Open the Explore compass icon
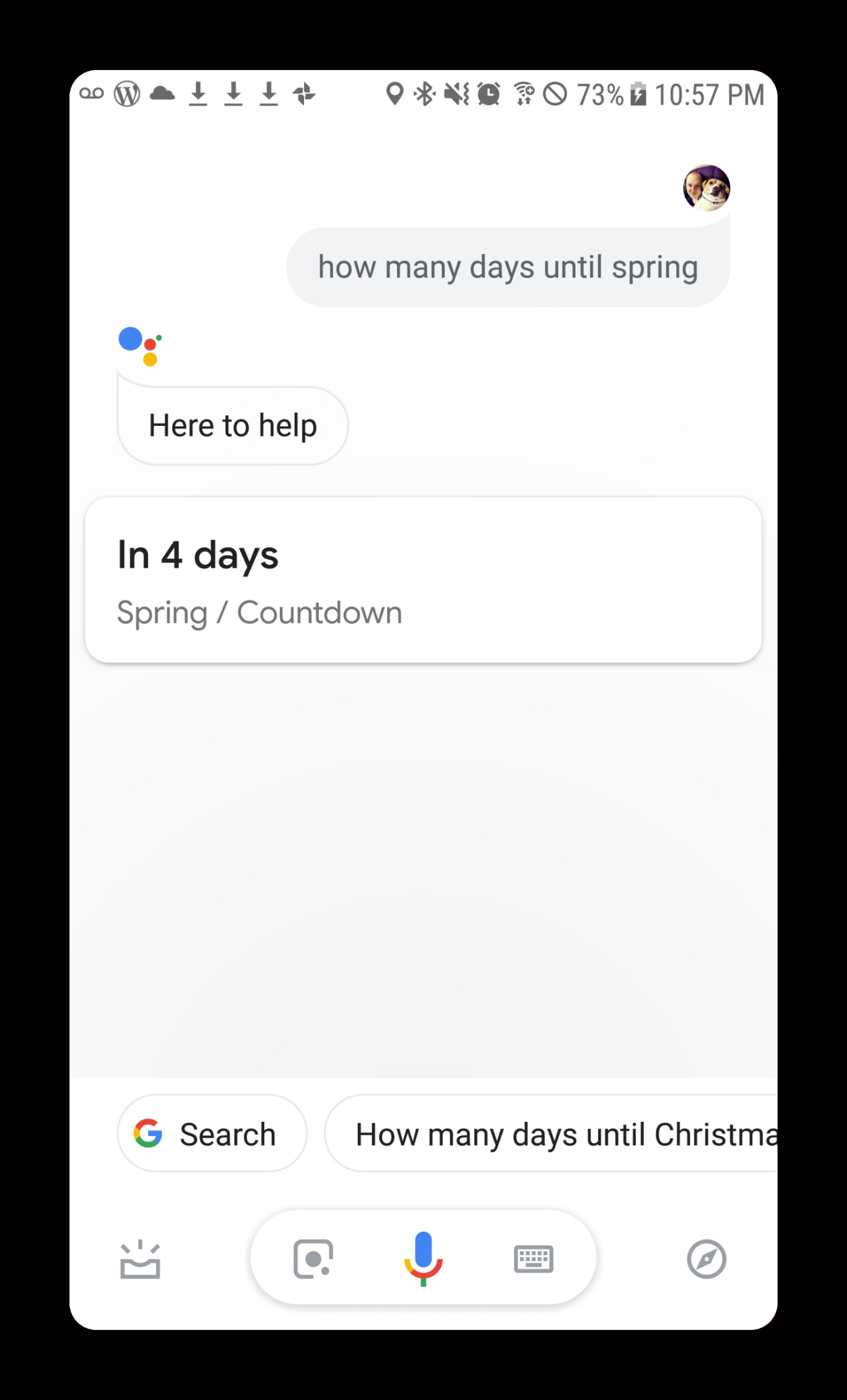The width and height of the screenshot is (847, 1400). [706, 1259]
